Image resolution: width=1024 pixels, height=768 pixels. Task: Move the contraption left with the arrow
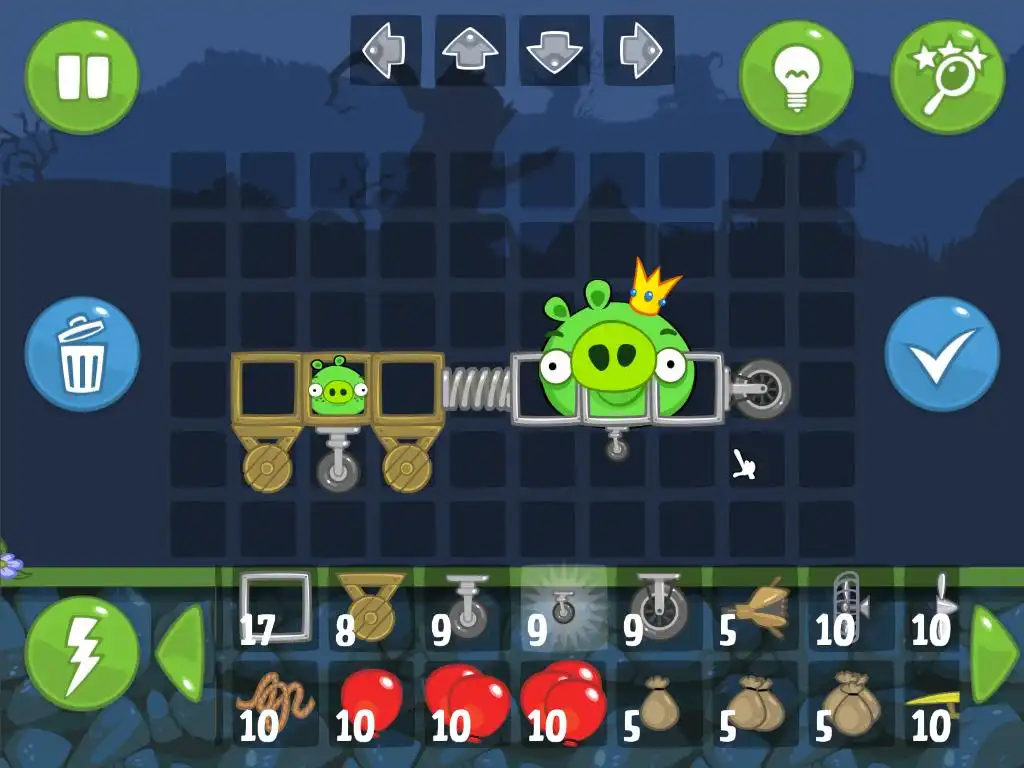[x=384, y=49]
